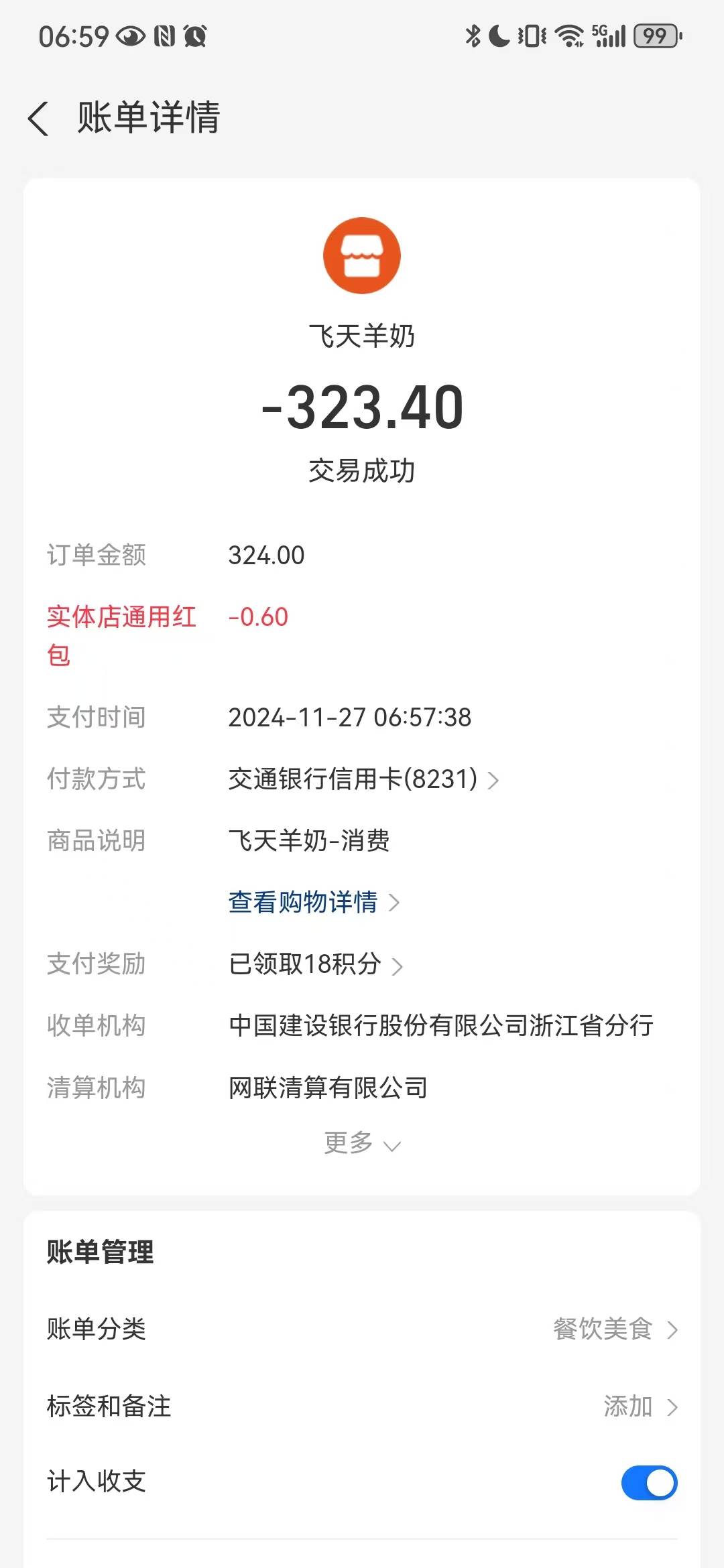The height and width of the screenshot is (1568, 724).
Task: Go back from 账单详情 page
Action: point(39,119)
